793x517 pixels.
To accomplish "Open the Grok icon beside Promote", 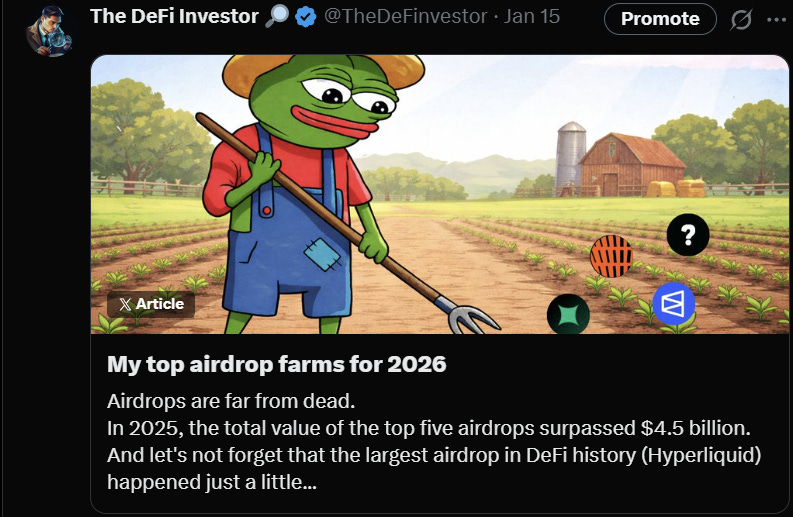I will pyautogui.click(x=741, y=19).
